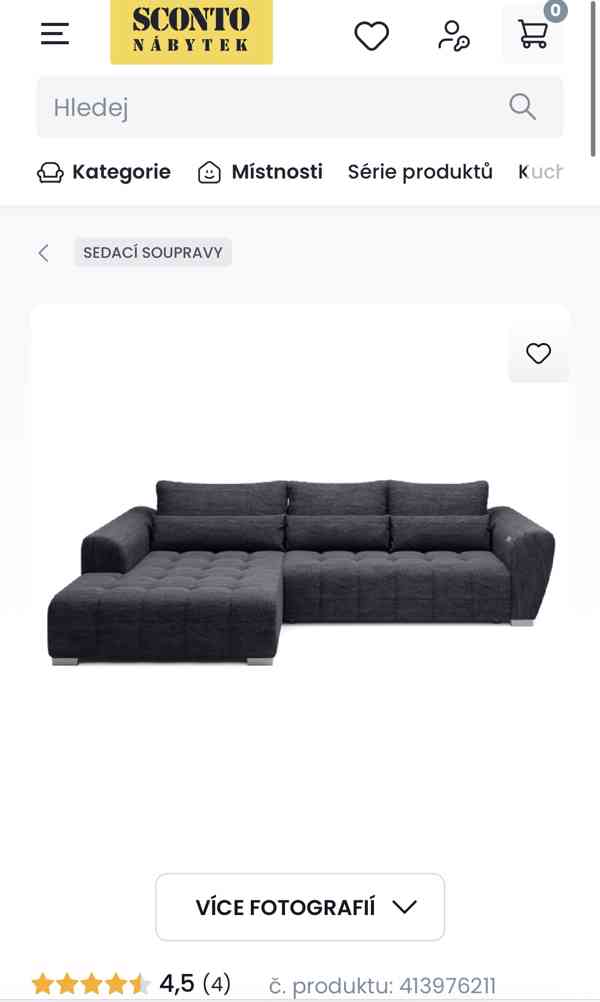The width and height of the screenshot is (600, 1002).
Task: Open the Sedací soupravy category
Action: click(153, 253)
